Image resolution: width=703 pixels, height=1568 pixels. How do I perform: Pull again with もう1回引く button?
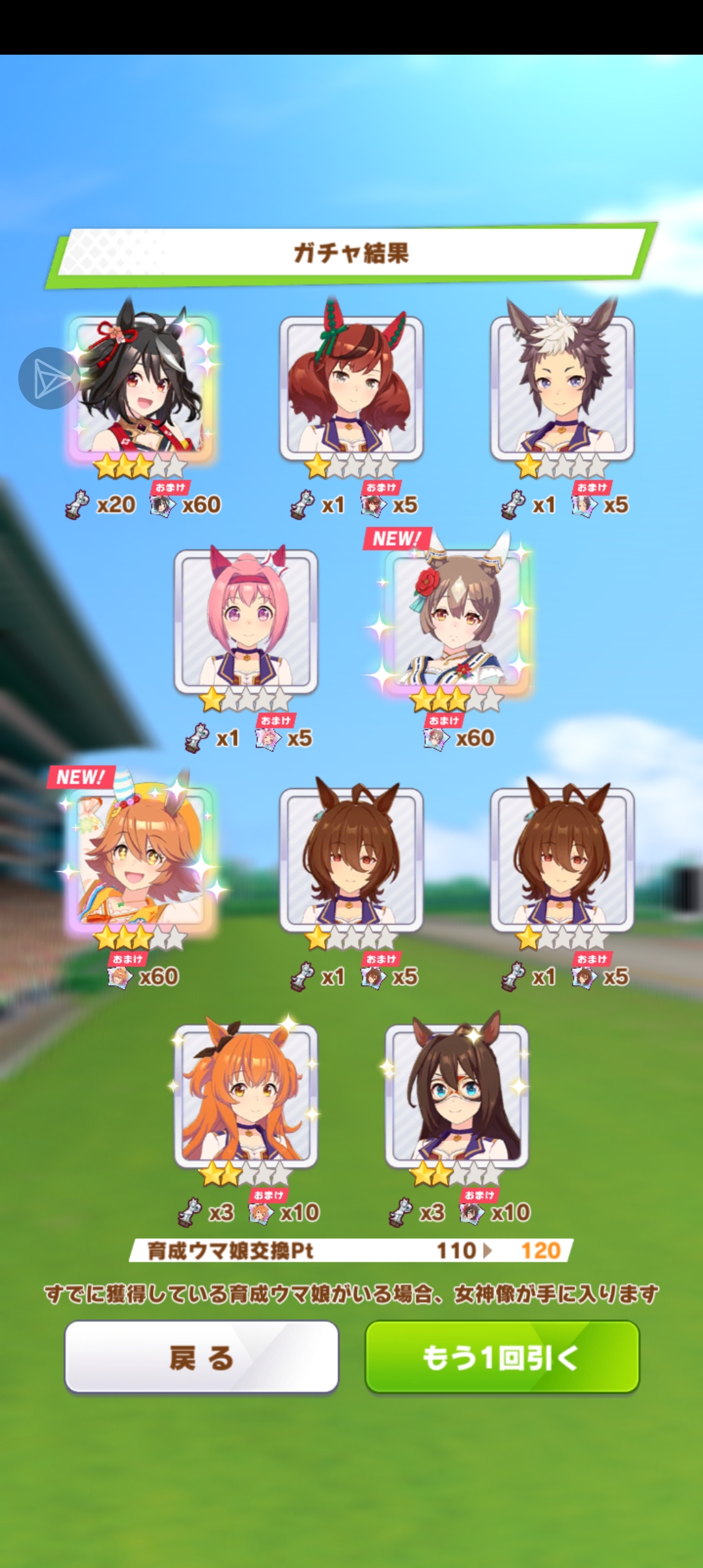[x=502, y=1357]
